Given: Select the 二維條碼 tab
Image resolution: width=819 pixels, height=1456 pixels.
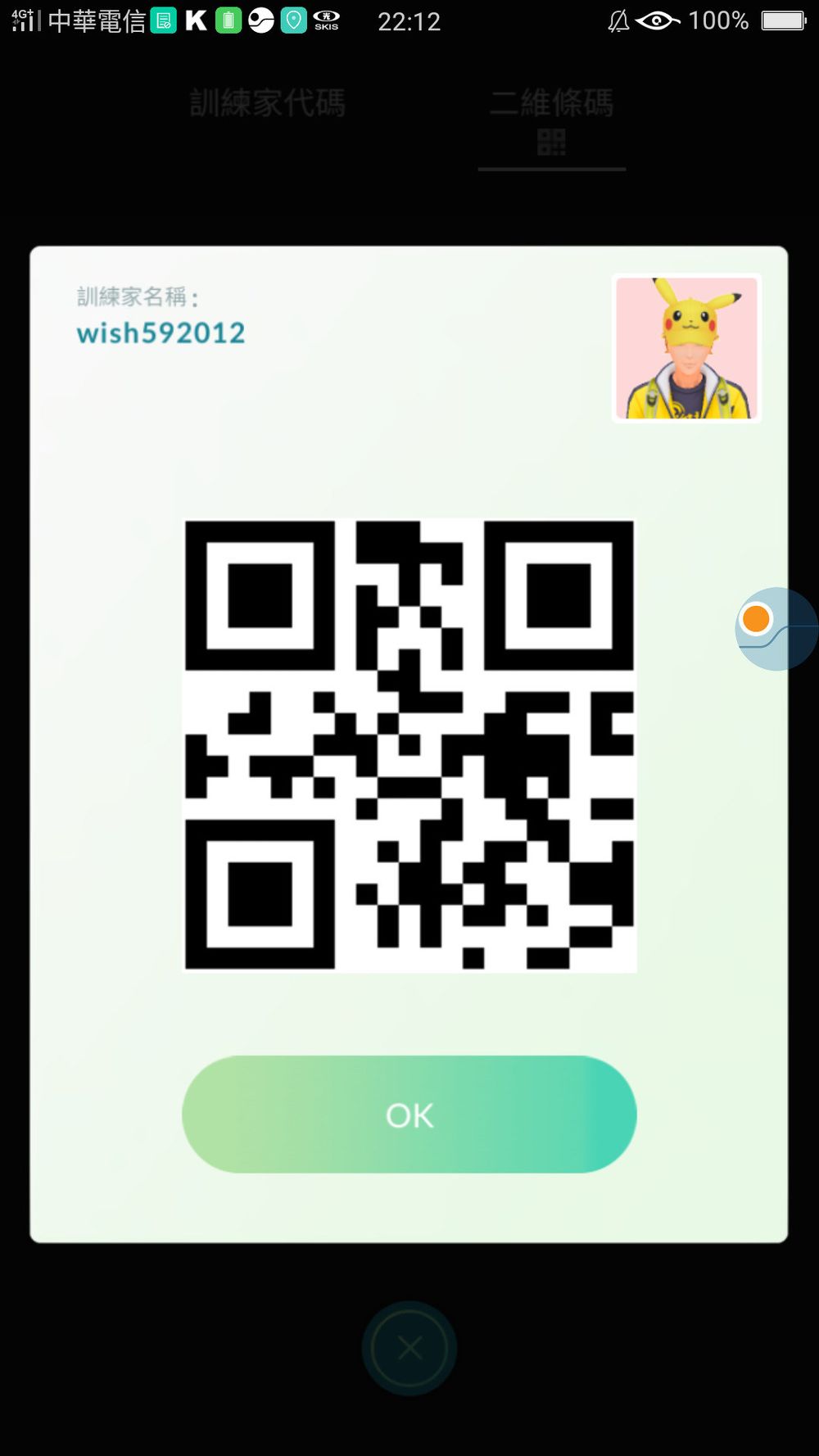Looking at the screenshot, I should coord(551,103).
